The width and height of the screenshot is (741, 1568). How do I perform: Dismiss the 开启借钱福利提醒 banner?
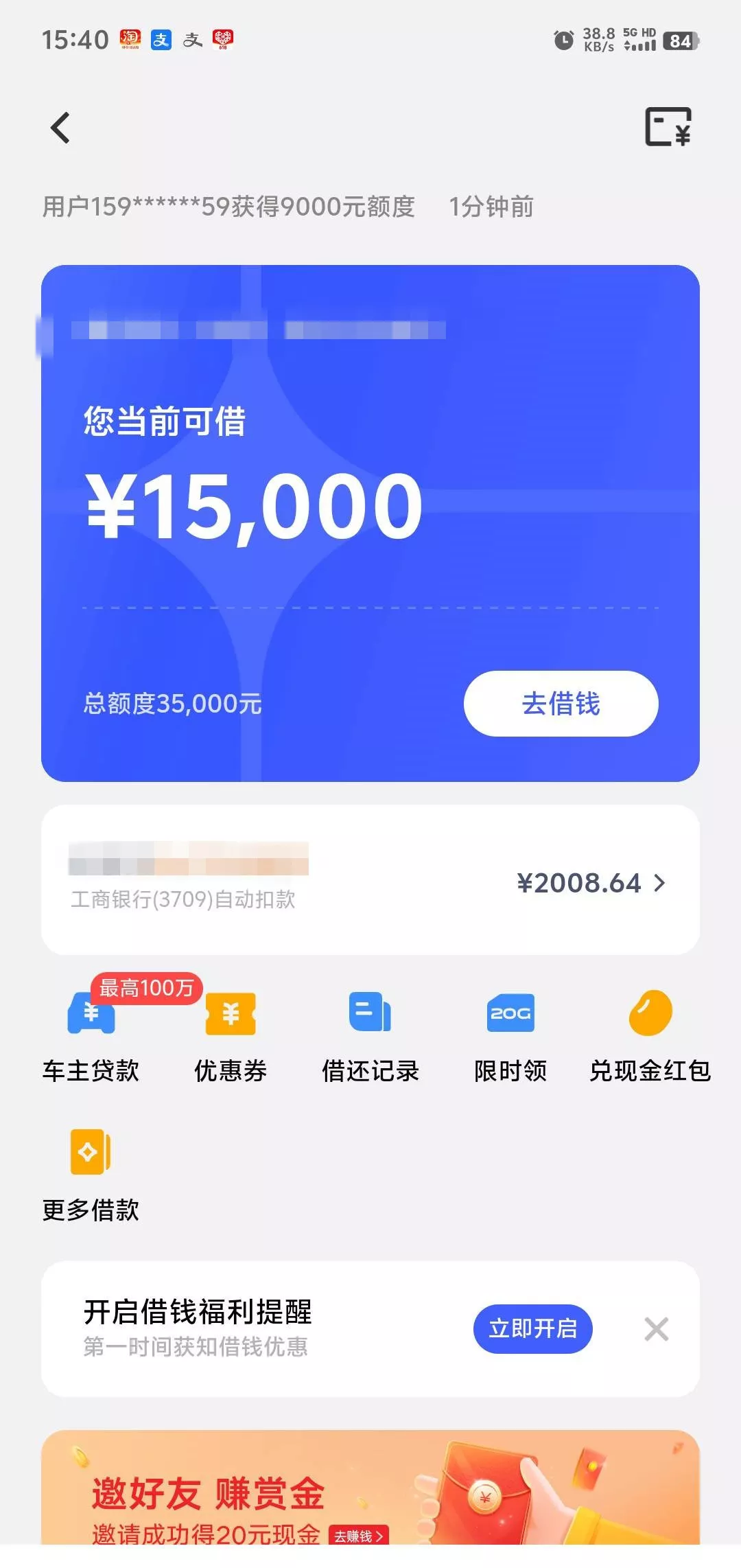click(x=657, y=1329)
